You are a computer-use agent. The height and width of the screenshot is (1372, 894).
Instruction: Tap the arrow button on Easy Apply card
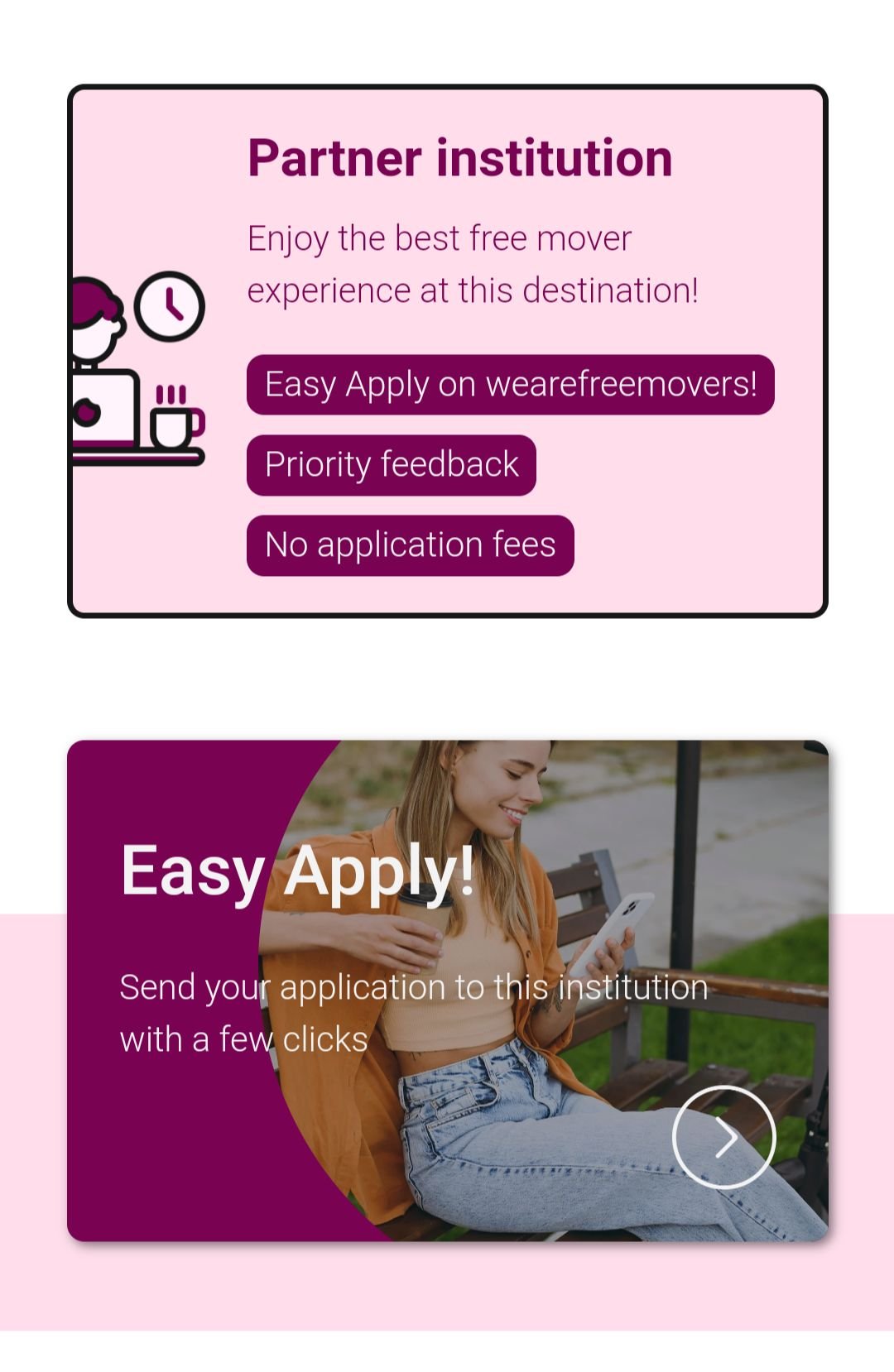[723, 1137]
